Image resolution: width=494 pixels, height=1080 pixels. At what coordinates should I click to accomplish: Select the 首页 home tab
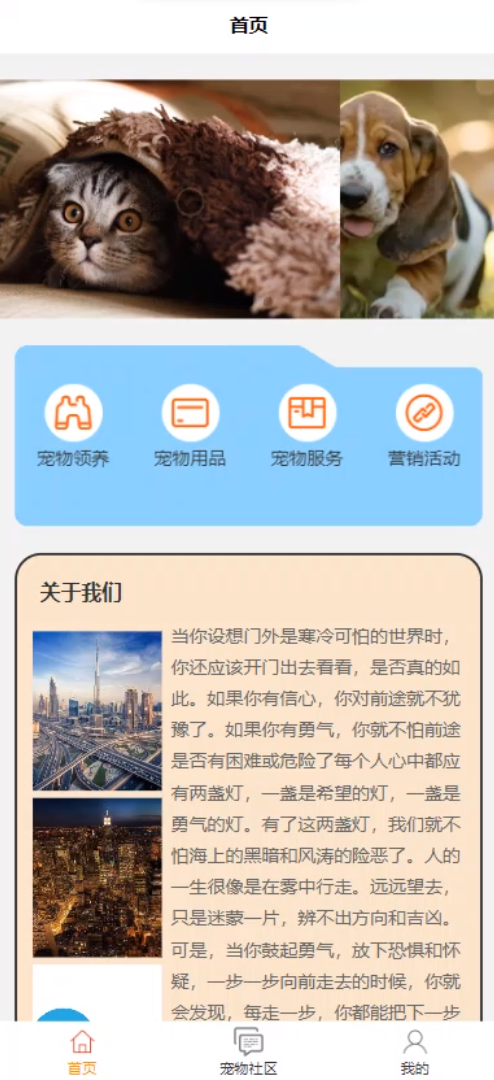[x=82, y=1052]
